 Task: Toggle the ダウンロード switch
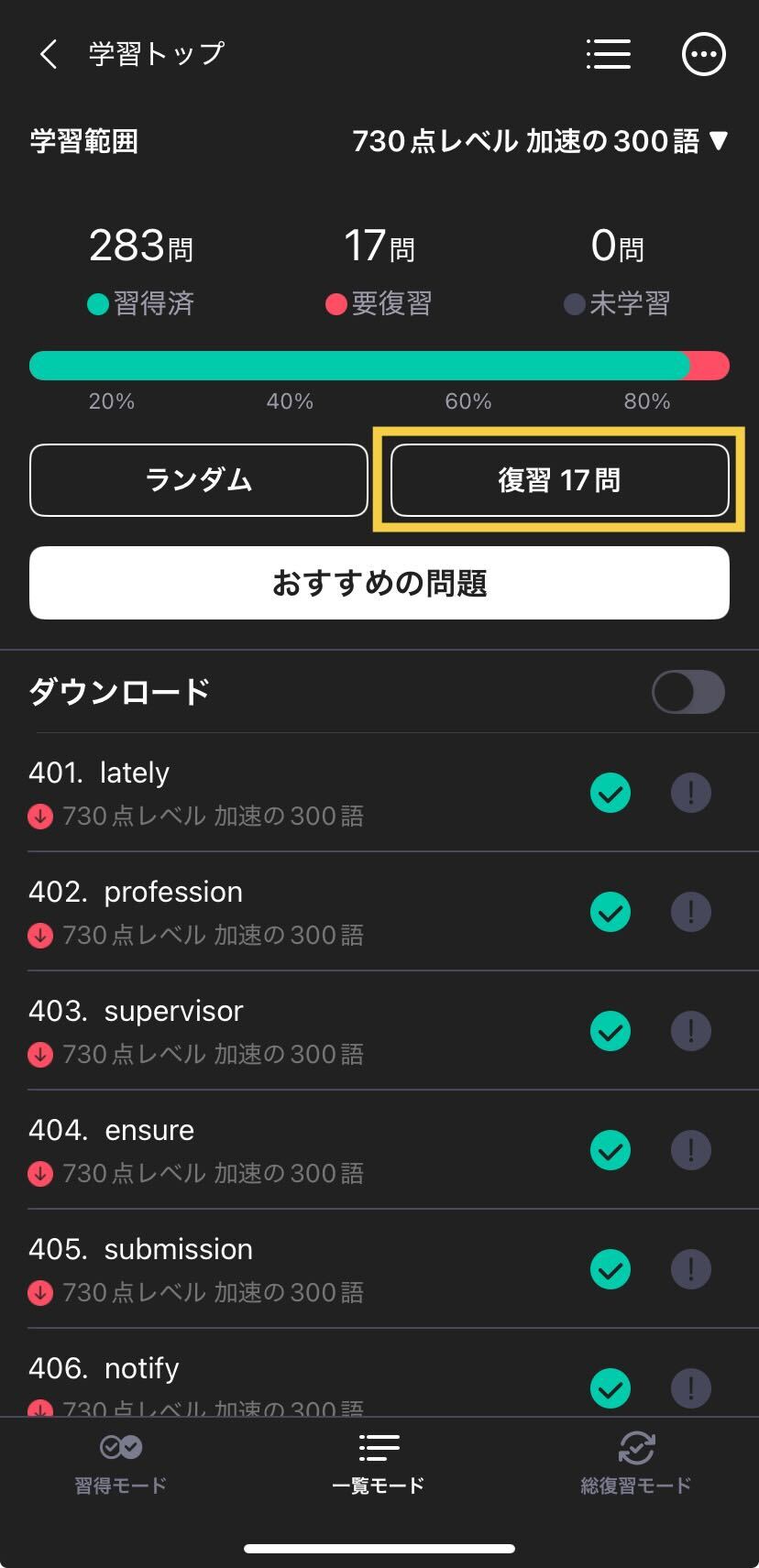(687, 692)
